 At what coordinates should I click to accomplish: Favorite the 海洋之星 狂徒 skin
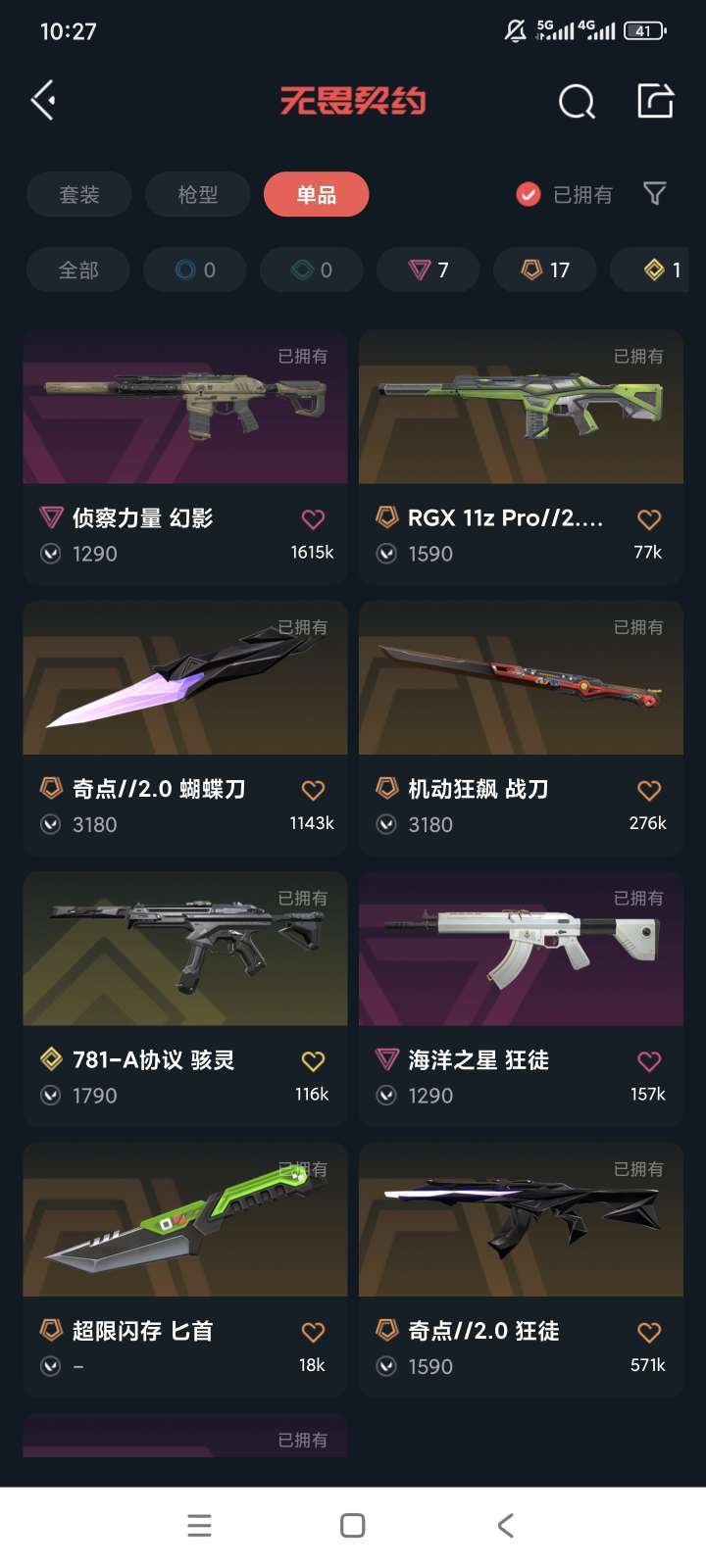(x=649, y=1061)
